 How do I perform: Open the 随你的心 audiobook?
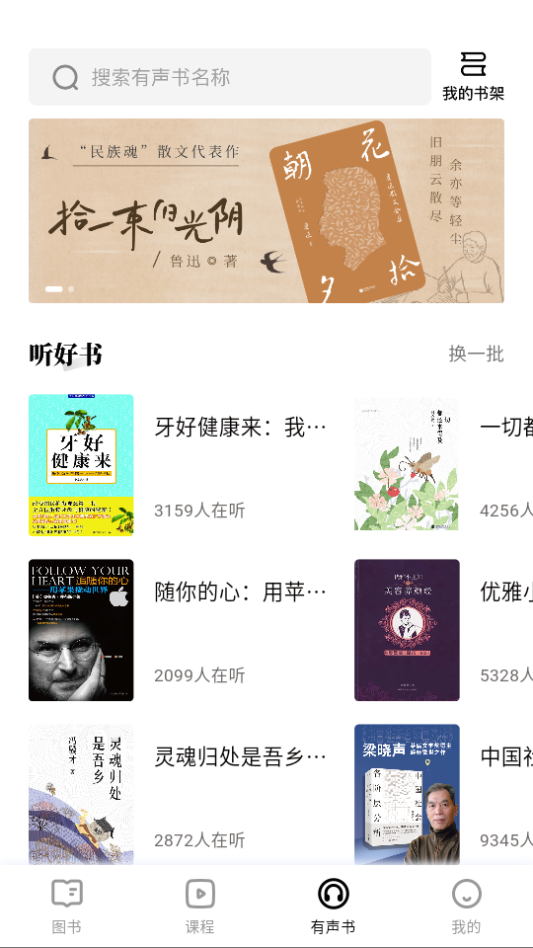coord(178,630)
